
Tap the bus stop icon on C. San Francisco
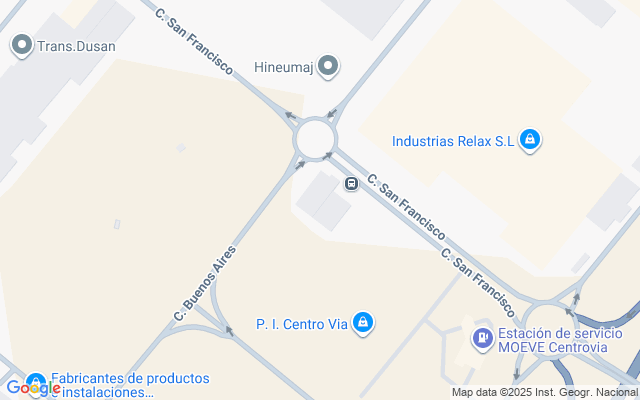(x=351, y=183)
